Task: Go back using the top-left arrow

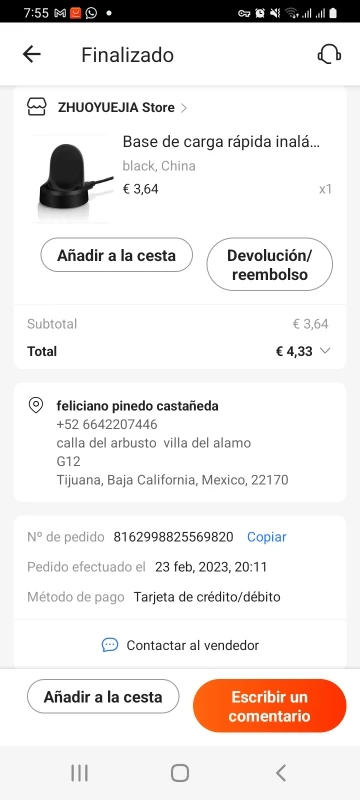Action: coord(32,54)
